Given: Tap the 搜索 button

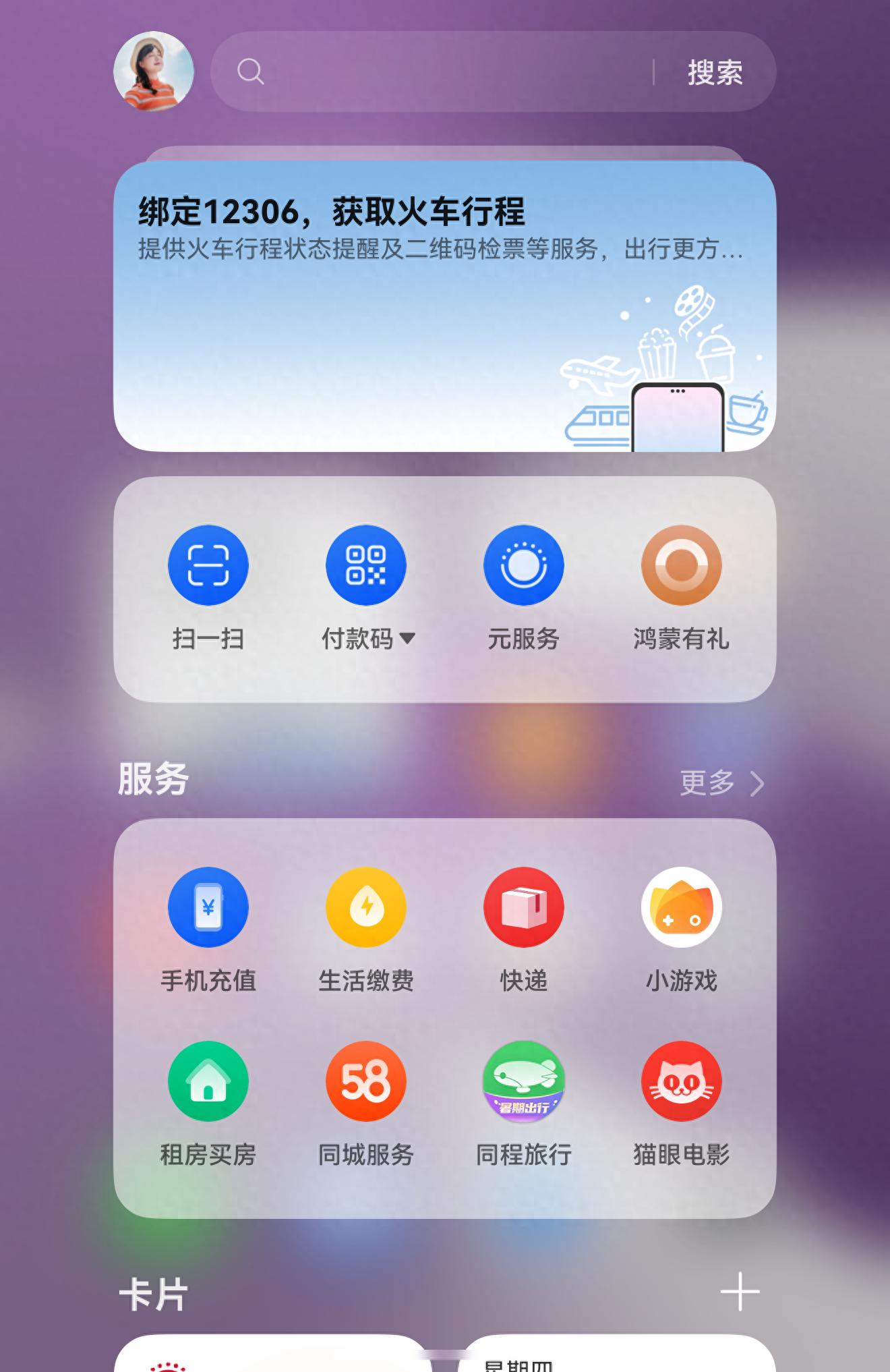Looking at the screenshot, I should [715, 72].
